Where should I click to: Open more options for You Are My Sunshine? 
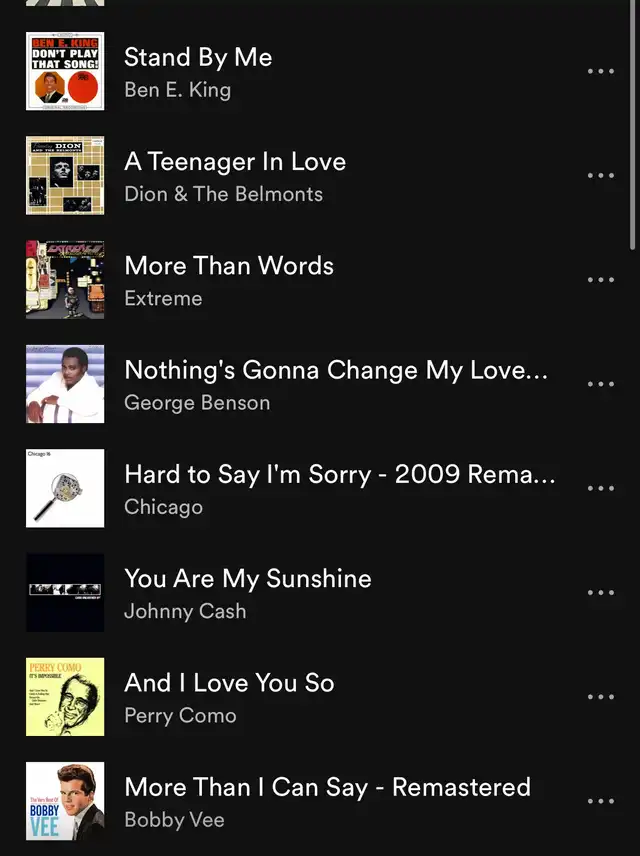(x=600, y=593)
